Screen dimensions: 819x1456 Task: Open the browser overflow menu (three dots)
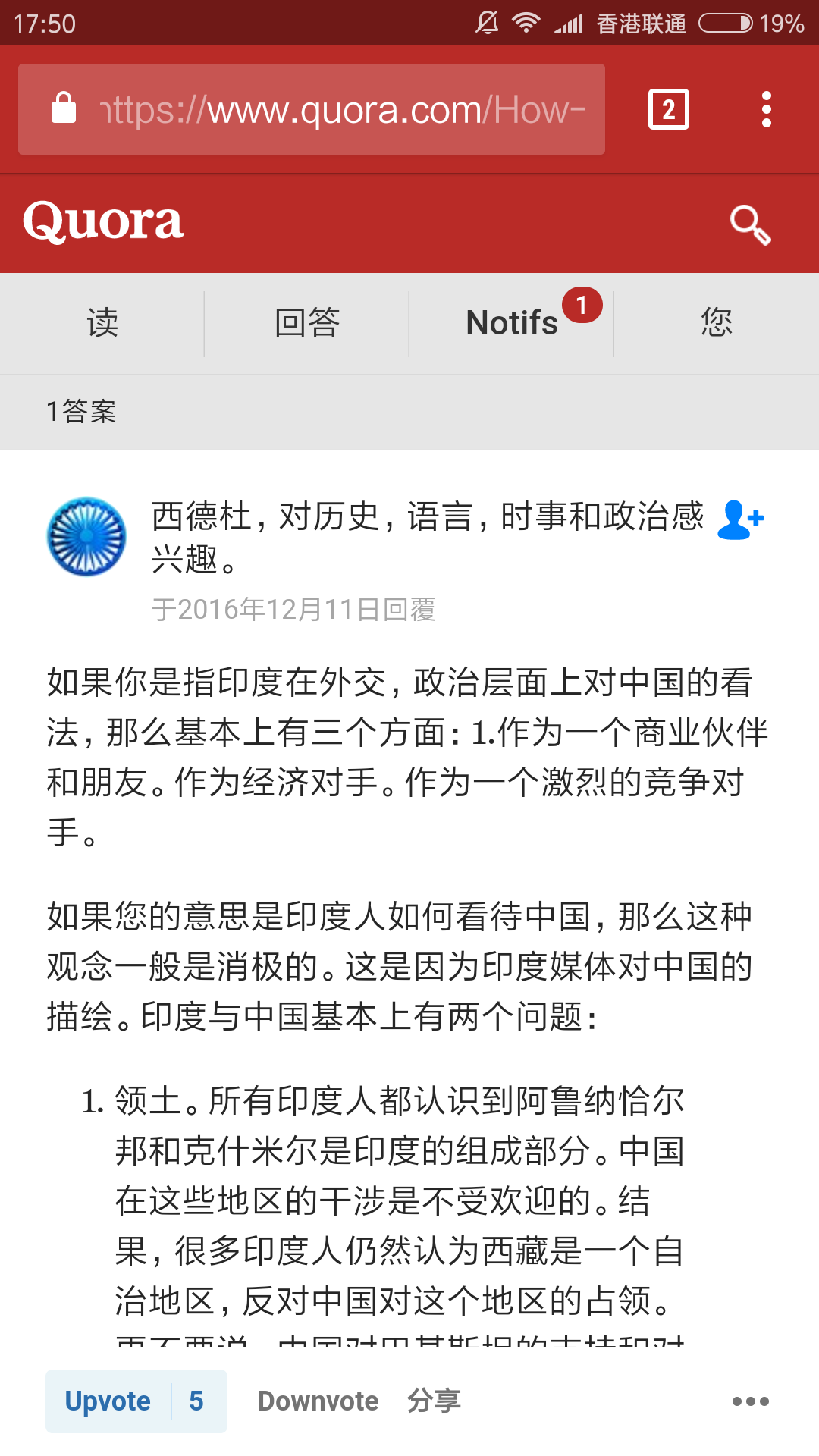point(767,108)
